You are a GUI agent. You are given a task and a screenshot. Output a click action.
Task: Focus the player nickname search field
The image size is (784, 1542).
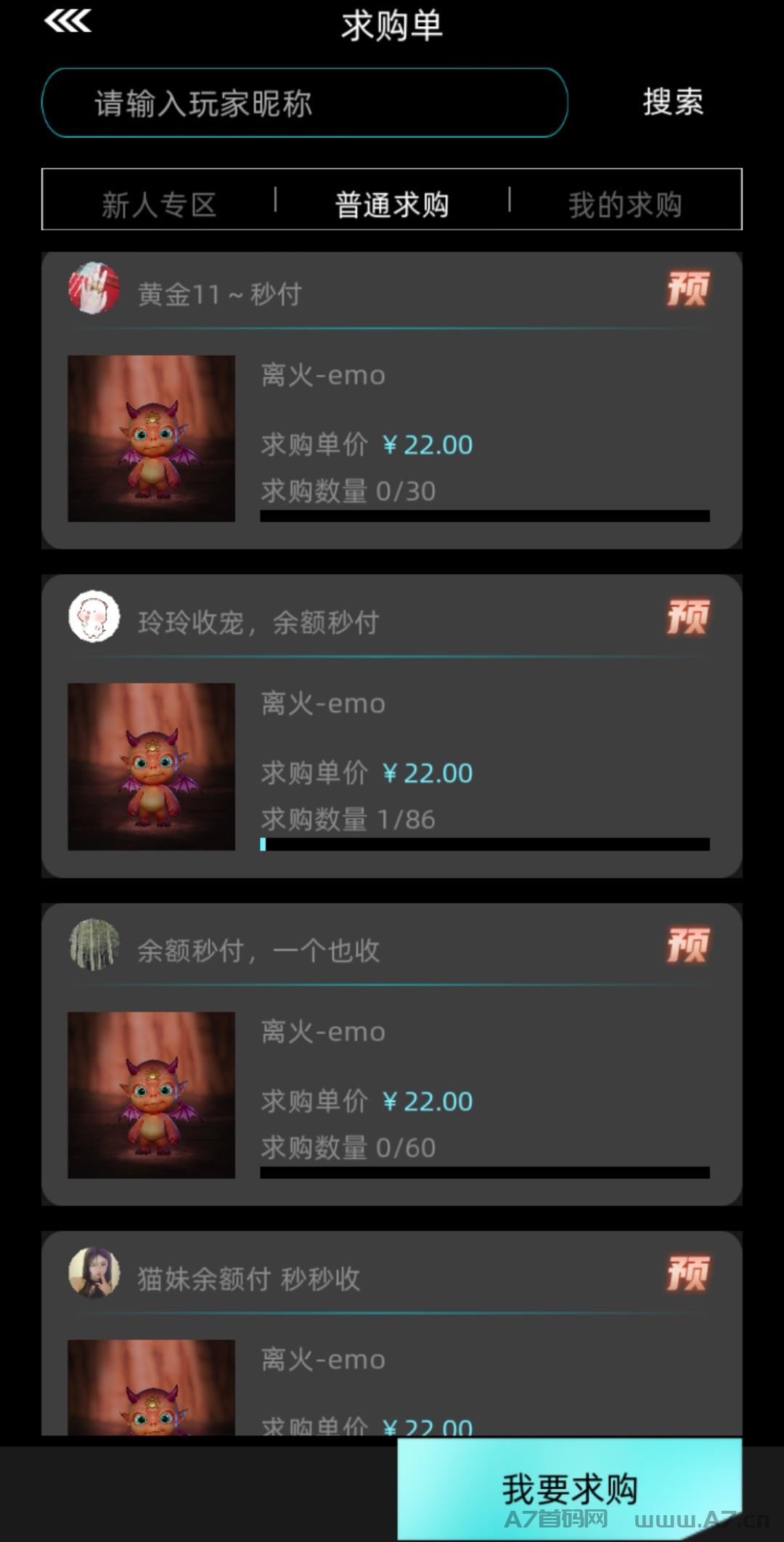click(304, 102)
